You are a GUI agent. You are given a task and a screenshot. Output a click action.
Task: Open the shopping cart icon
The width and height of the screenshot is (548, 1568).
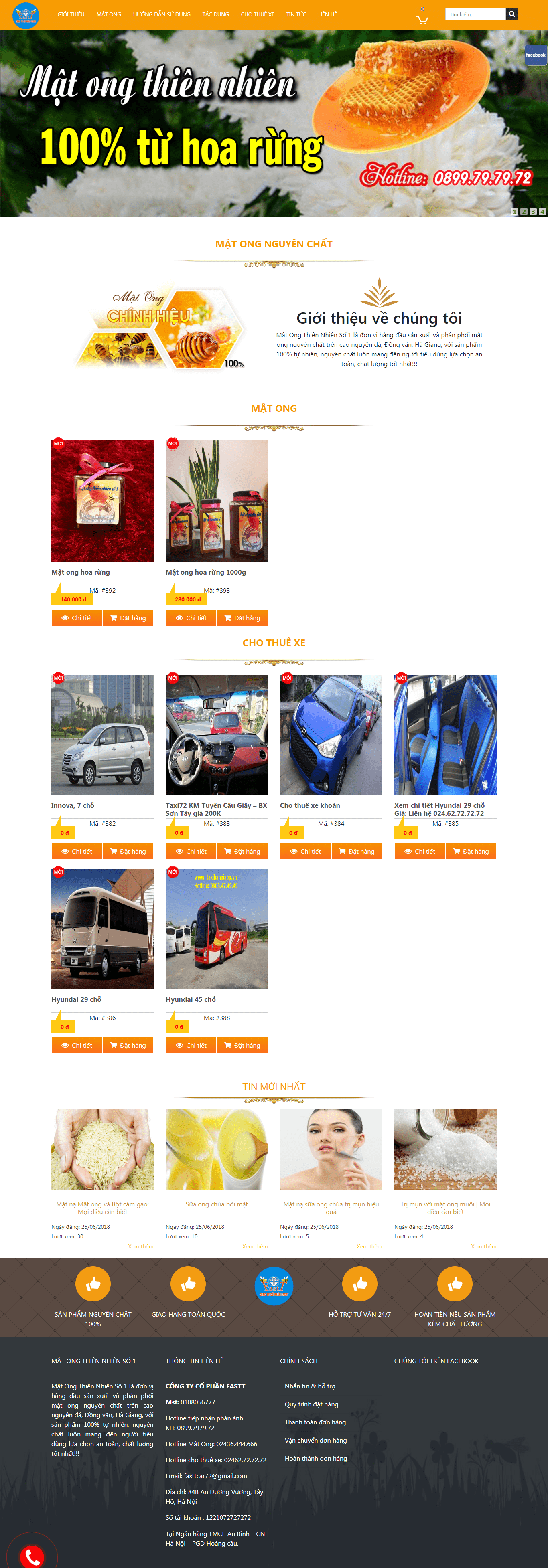click(x=422, y=20)
